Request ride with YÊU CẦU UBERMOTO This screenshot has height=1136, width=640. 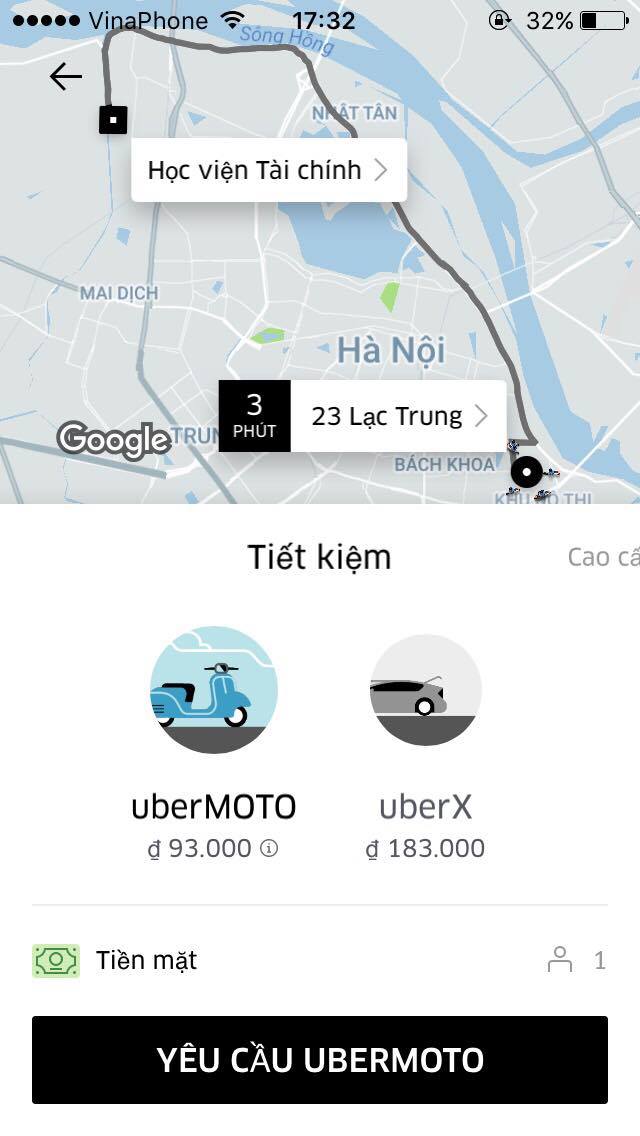pyautogui.click(x=320, y=1060)
